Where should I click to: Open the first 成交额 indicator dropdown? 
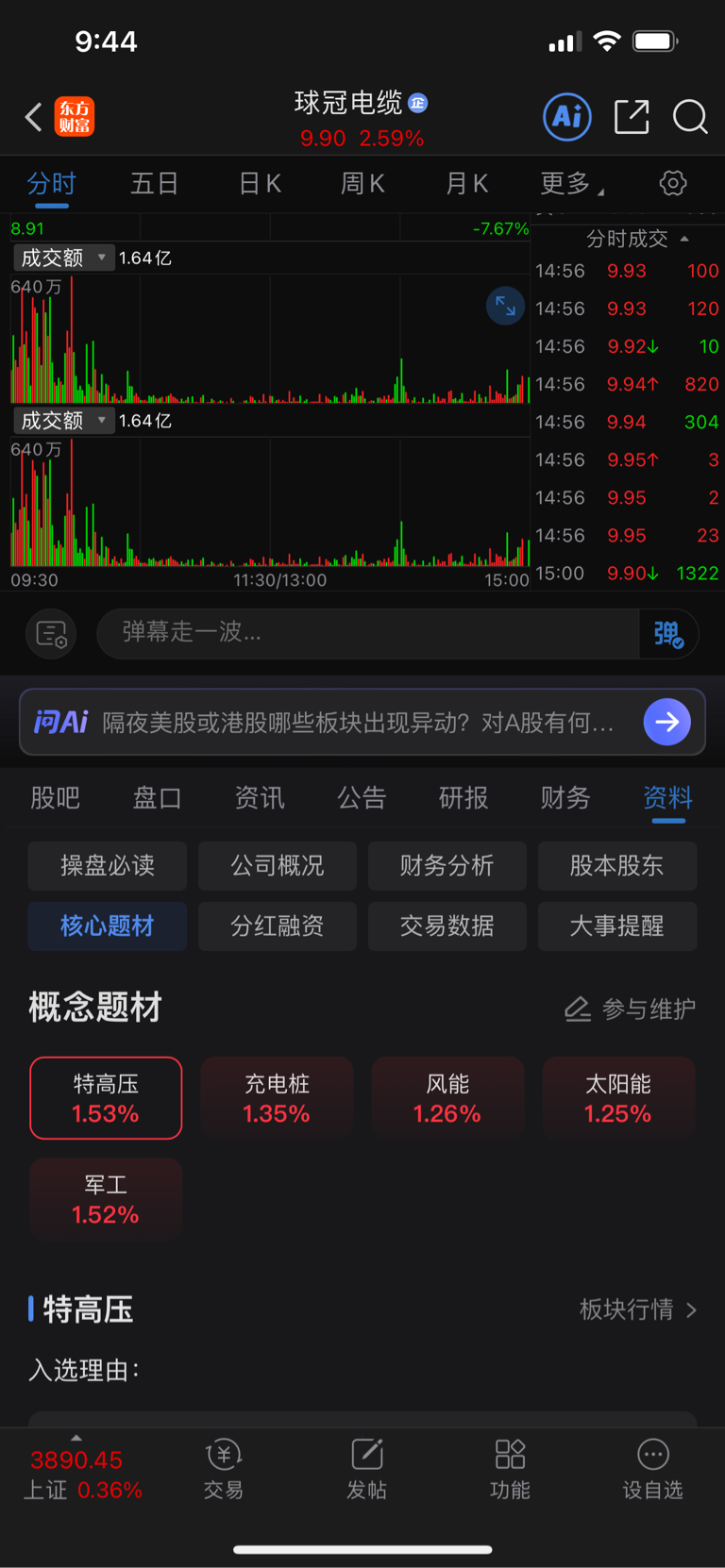63,258
